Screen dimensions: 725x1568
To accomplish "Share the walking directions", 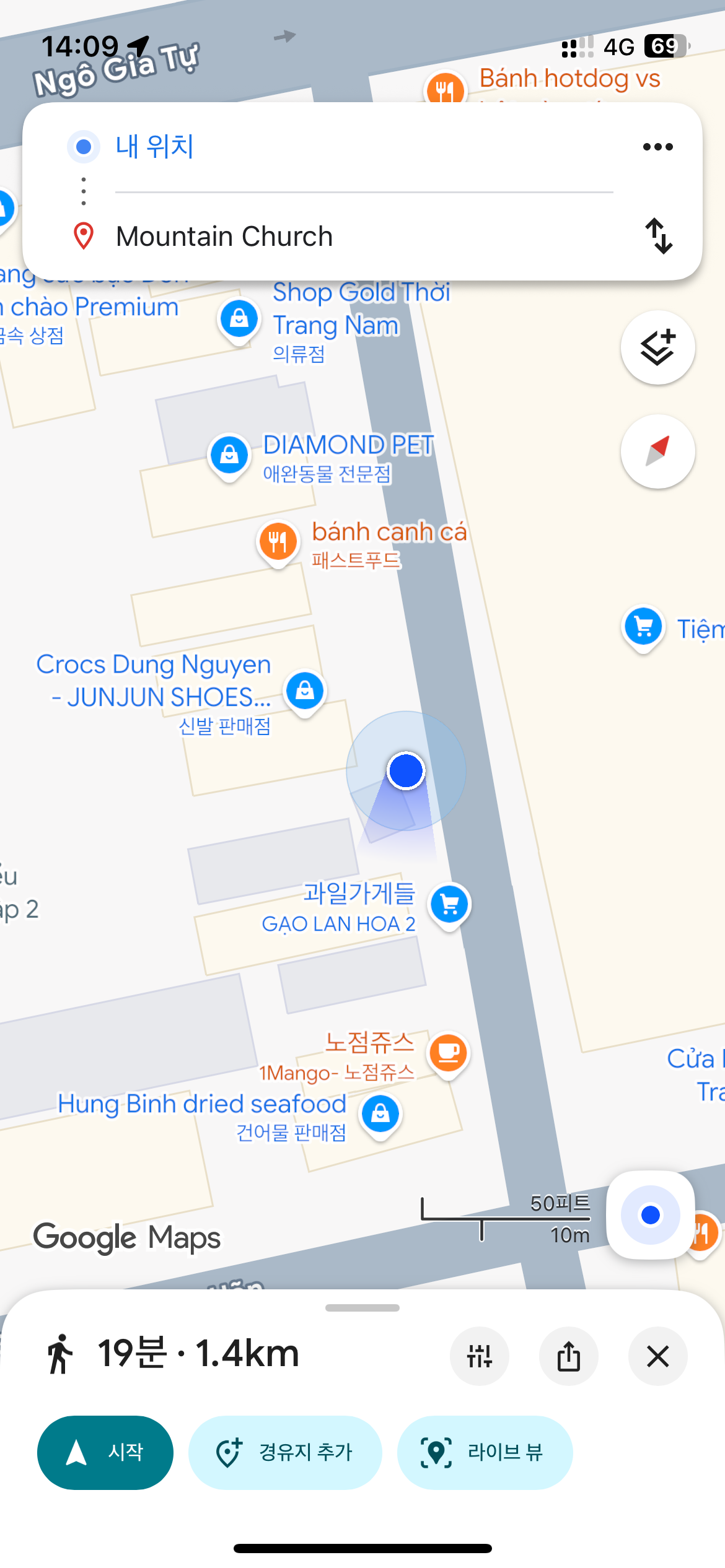I will (x=568, y=1356).
